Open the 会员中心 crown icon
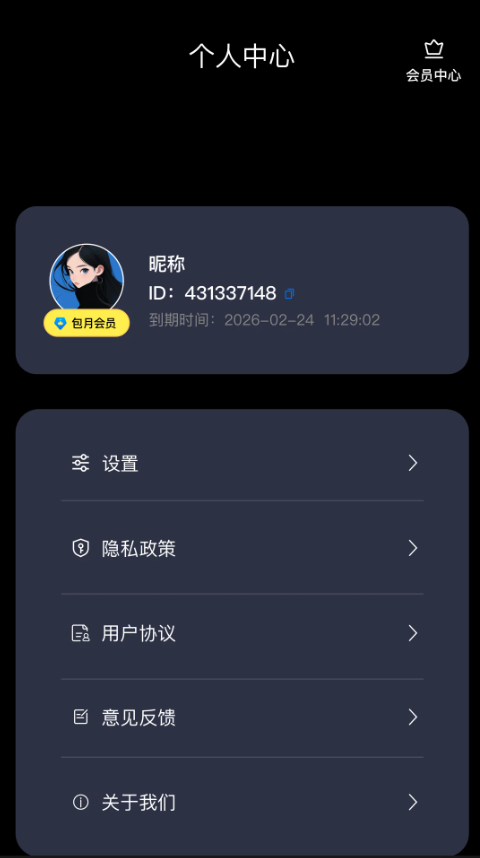The width and height of the screenshot is (480, 858). (433, 50)
